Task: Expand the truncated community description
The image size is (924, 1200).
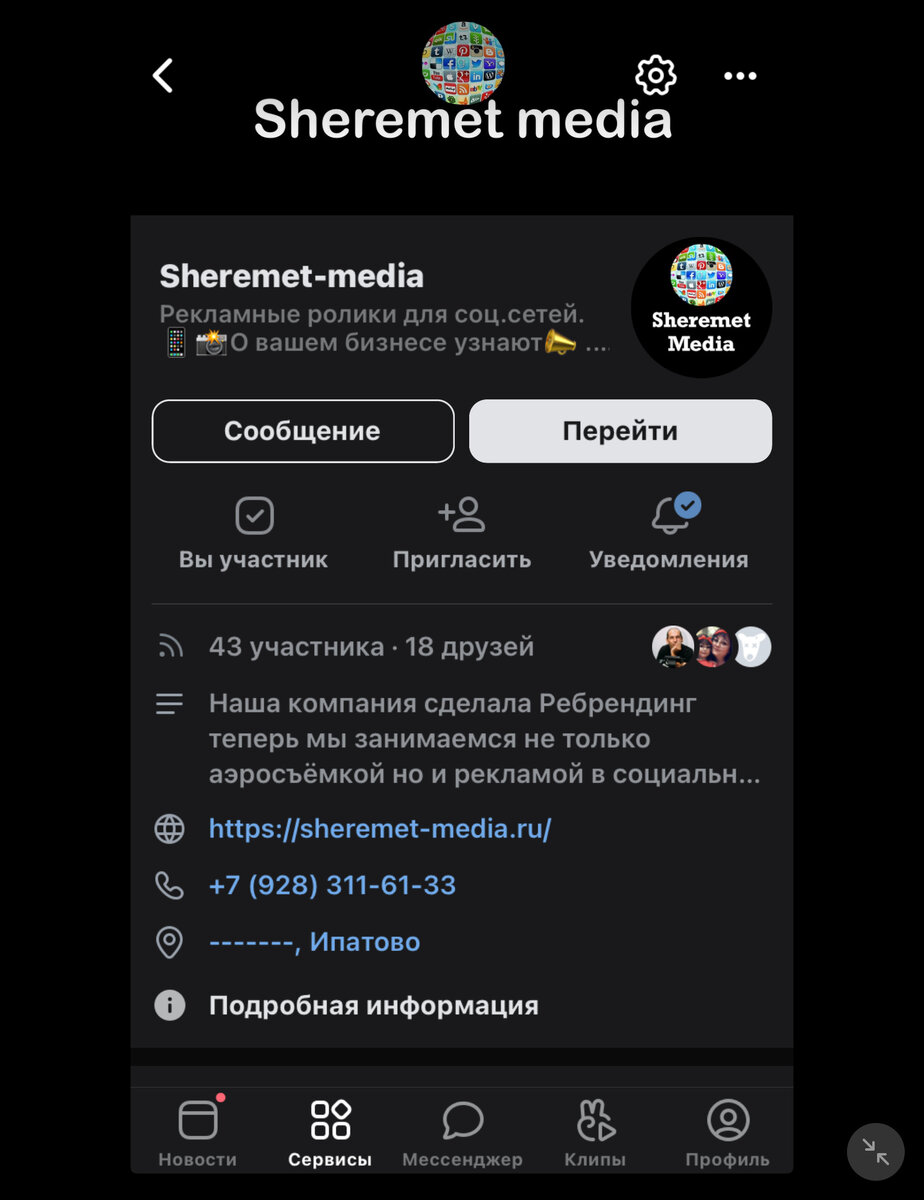Action: point(460,738)
